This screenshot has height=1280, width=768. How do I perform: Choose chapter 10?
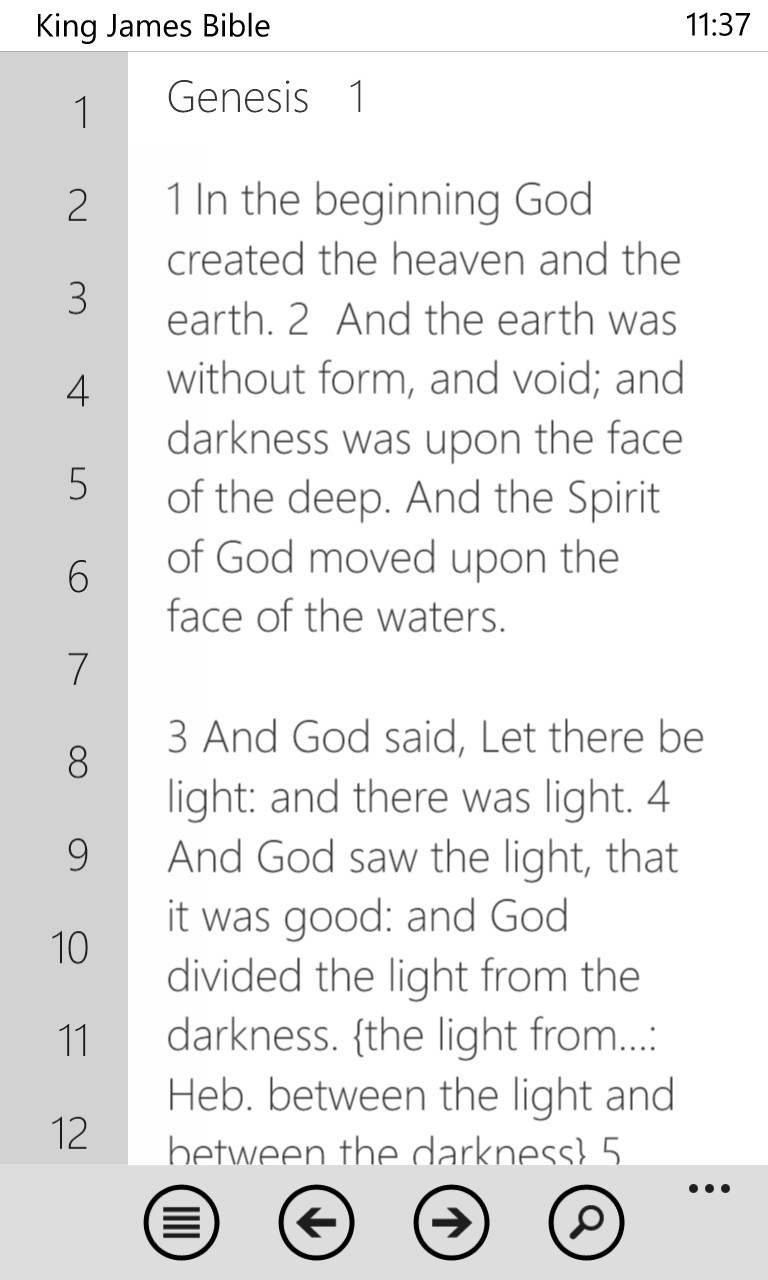click(x=70, y=947)
